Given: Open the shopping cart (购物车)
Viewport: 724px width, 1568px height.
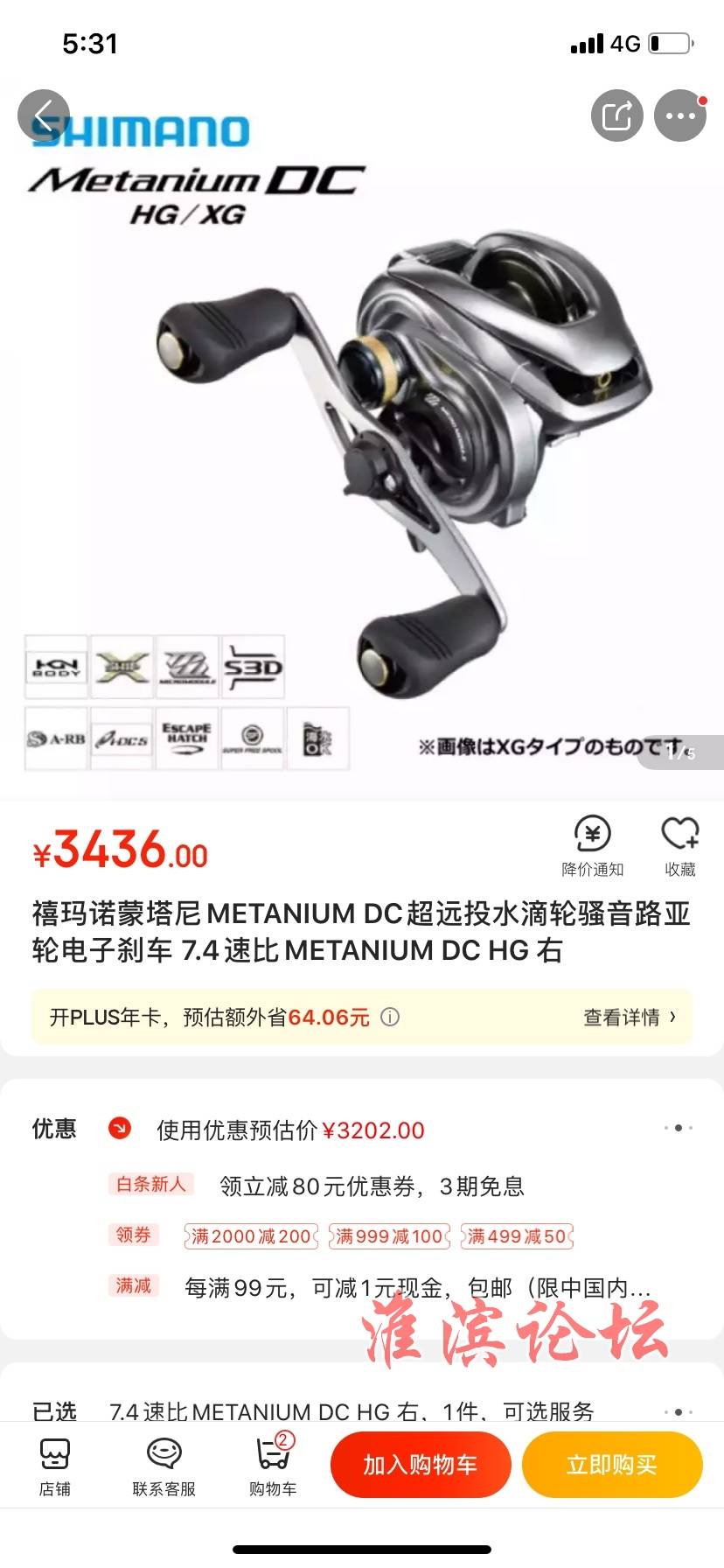Looking at the screenshot, I should (273, 1465).
